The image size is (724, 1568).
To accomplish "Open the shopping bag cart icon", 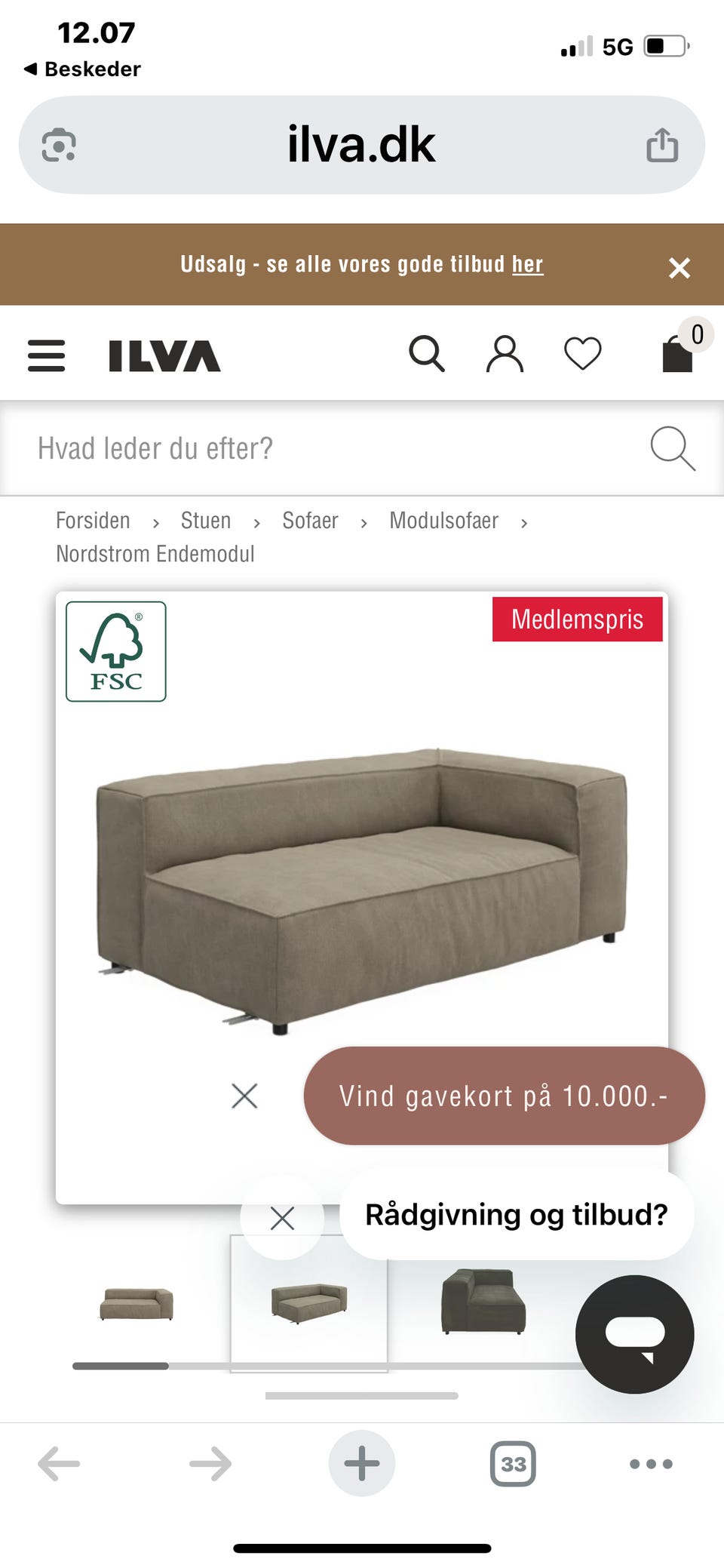I will click(678, 355).
